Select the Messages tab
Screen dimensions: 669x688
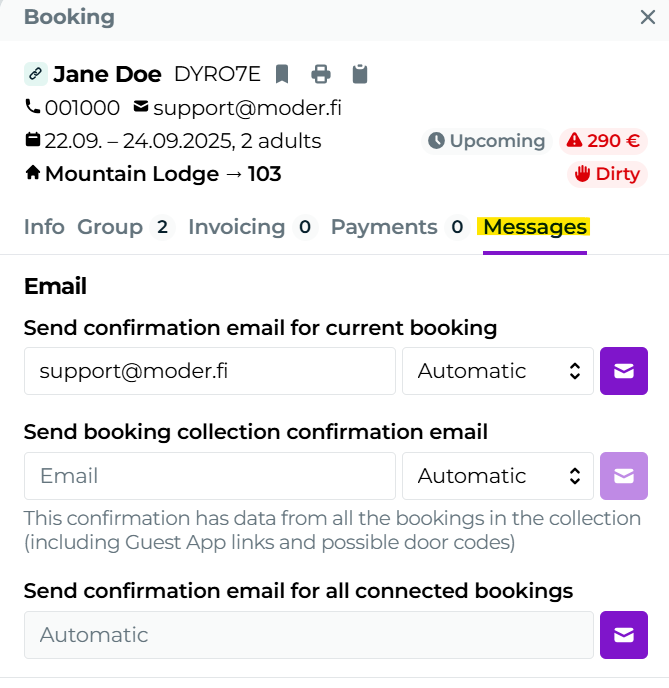534,227
